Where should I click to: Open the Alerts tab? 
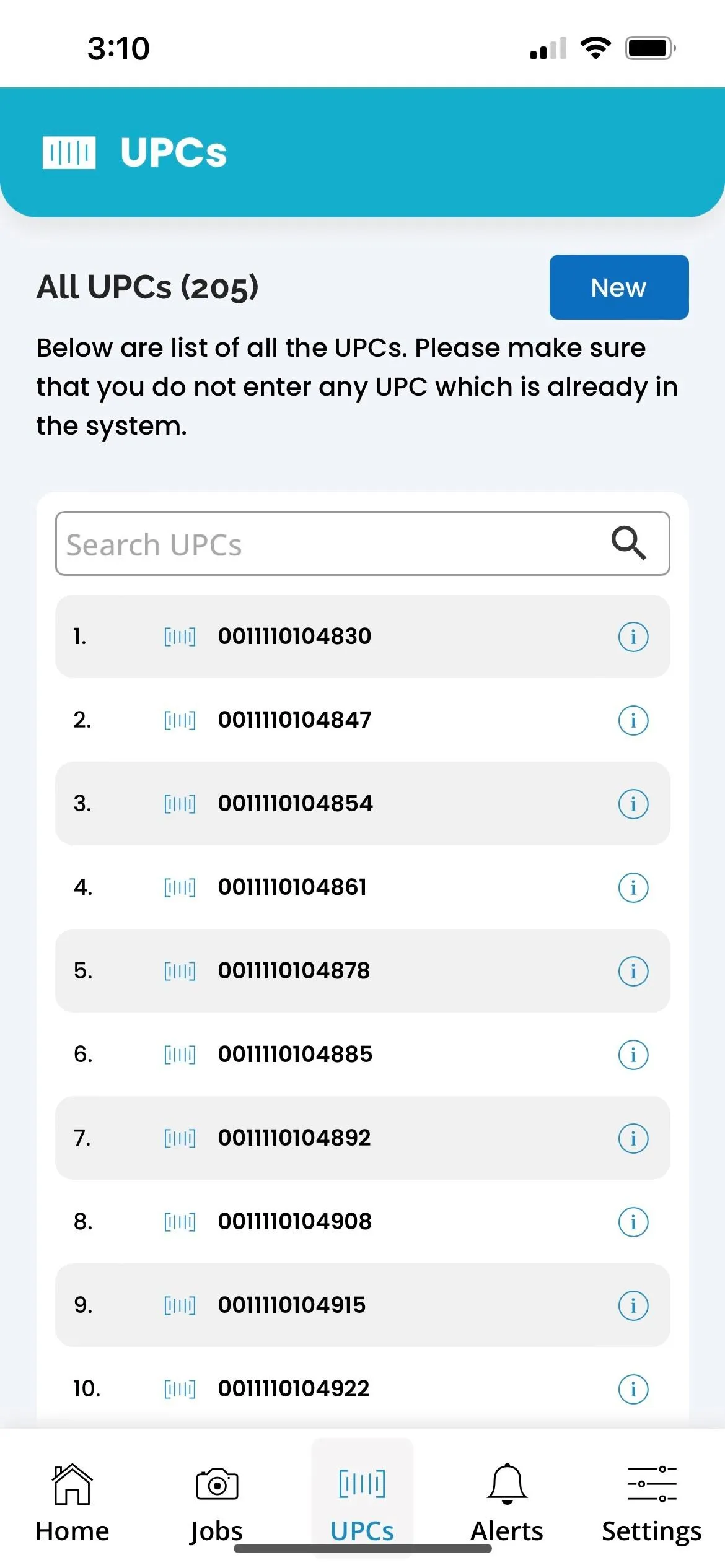[507, 1502]
